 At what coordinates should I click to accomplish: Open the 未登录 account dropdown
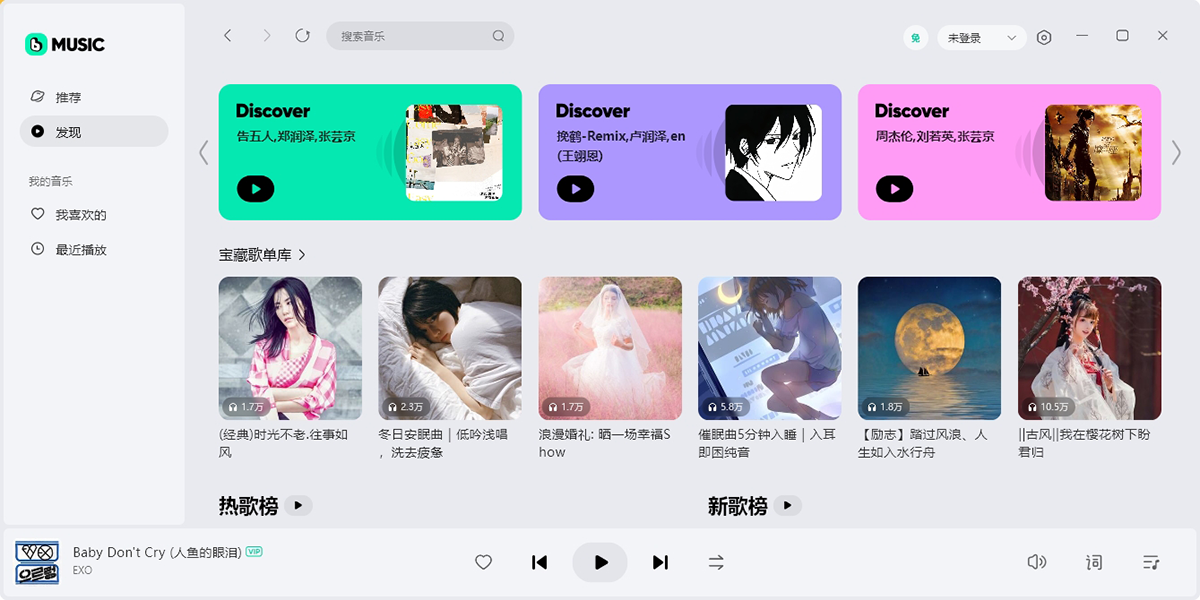(981, 38)
